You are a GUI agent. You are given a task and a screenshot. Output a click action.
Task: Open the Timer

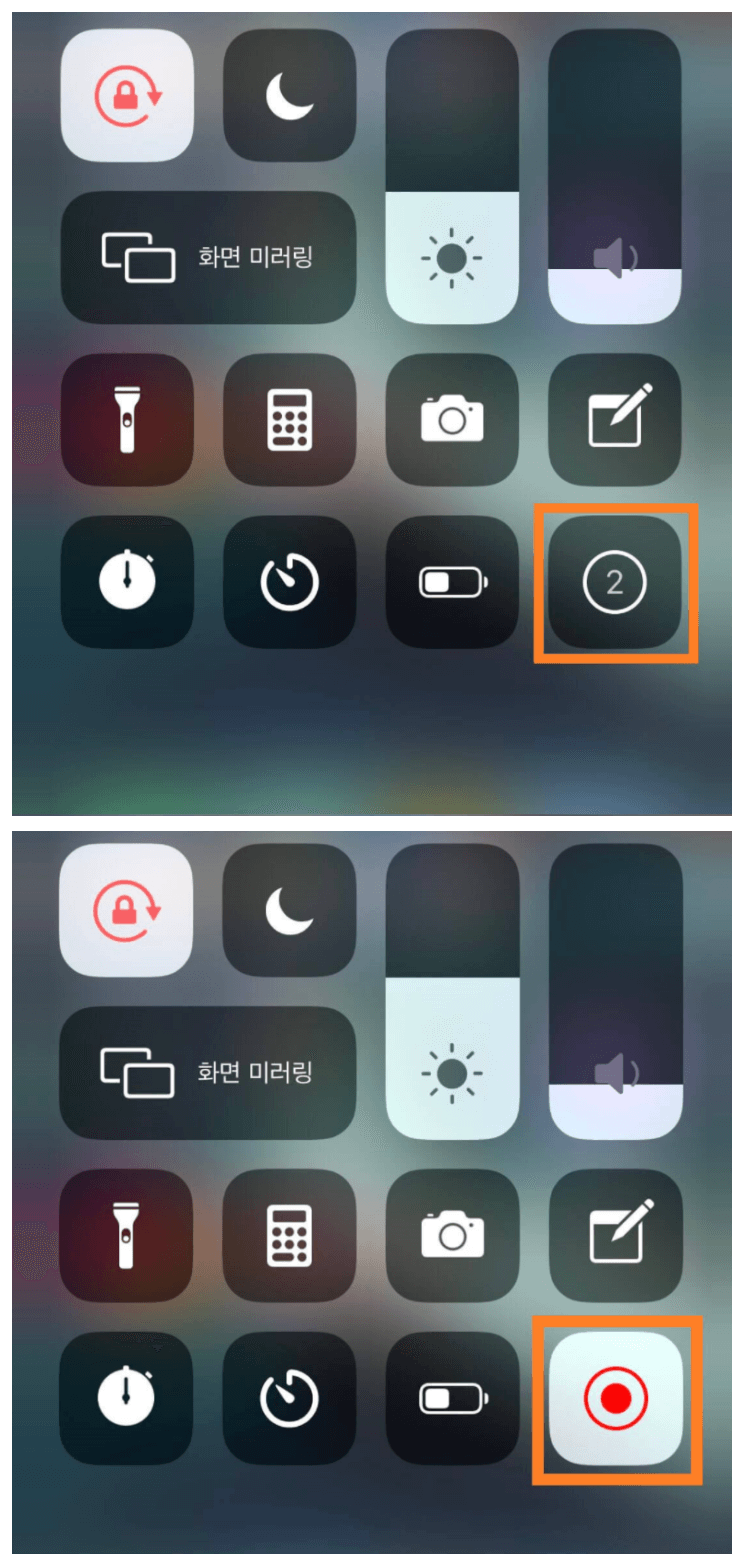pyautogui.click(x=289, y=583)
